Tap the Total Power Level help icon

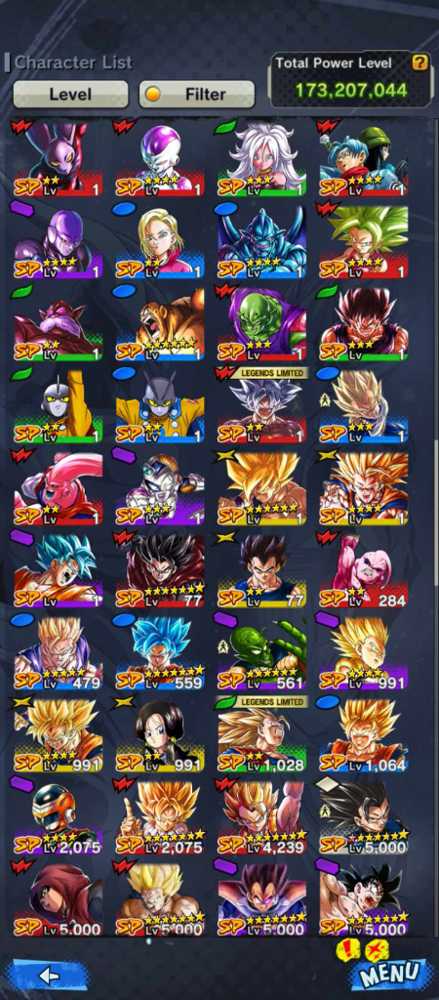(x=419, y=62)
